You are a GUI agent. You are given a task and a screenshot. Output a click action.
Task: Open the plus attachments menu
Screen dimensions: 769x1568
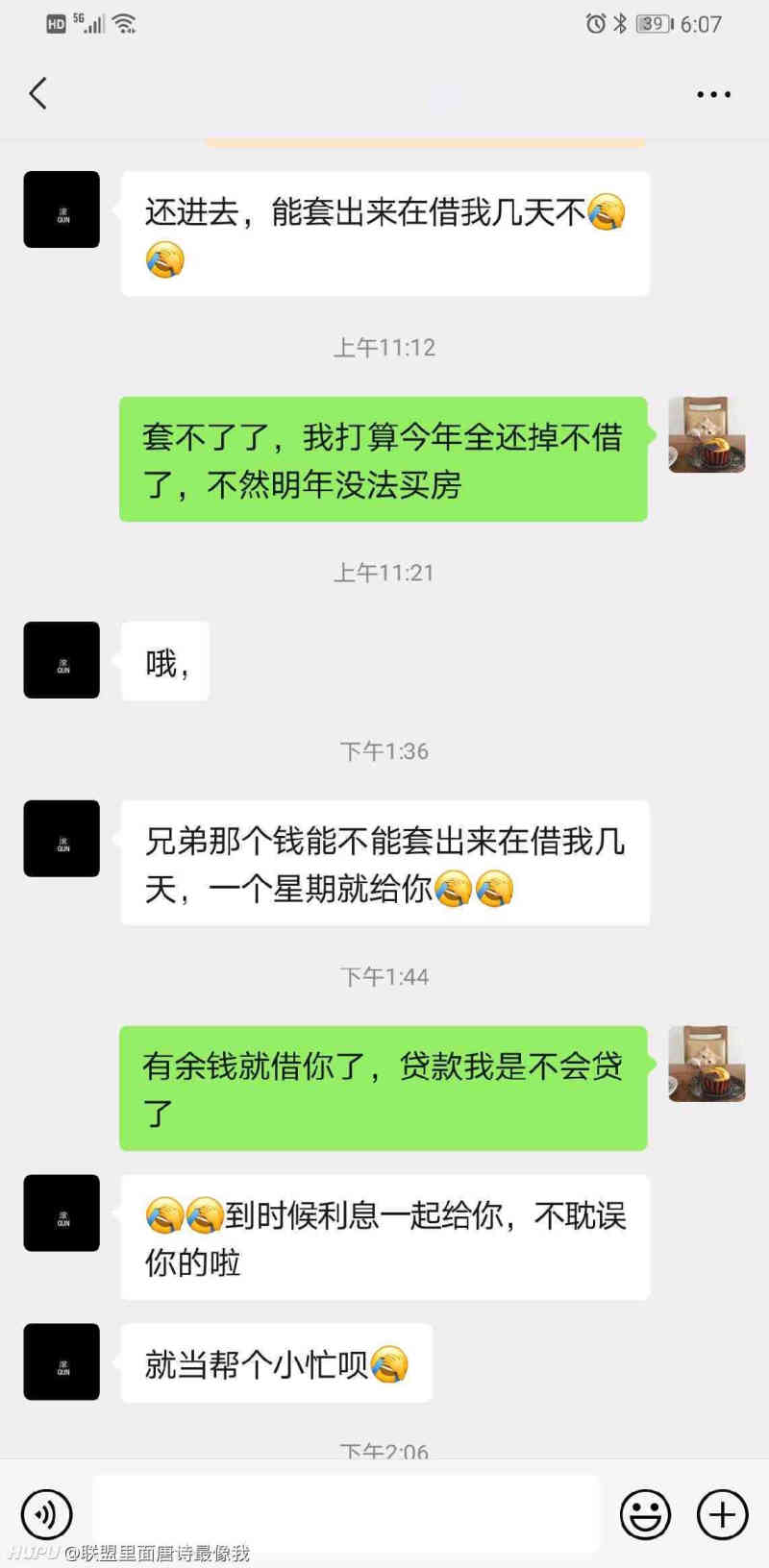[722, 1515]
